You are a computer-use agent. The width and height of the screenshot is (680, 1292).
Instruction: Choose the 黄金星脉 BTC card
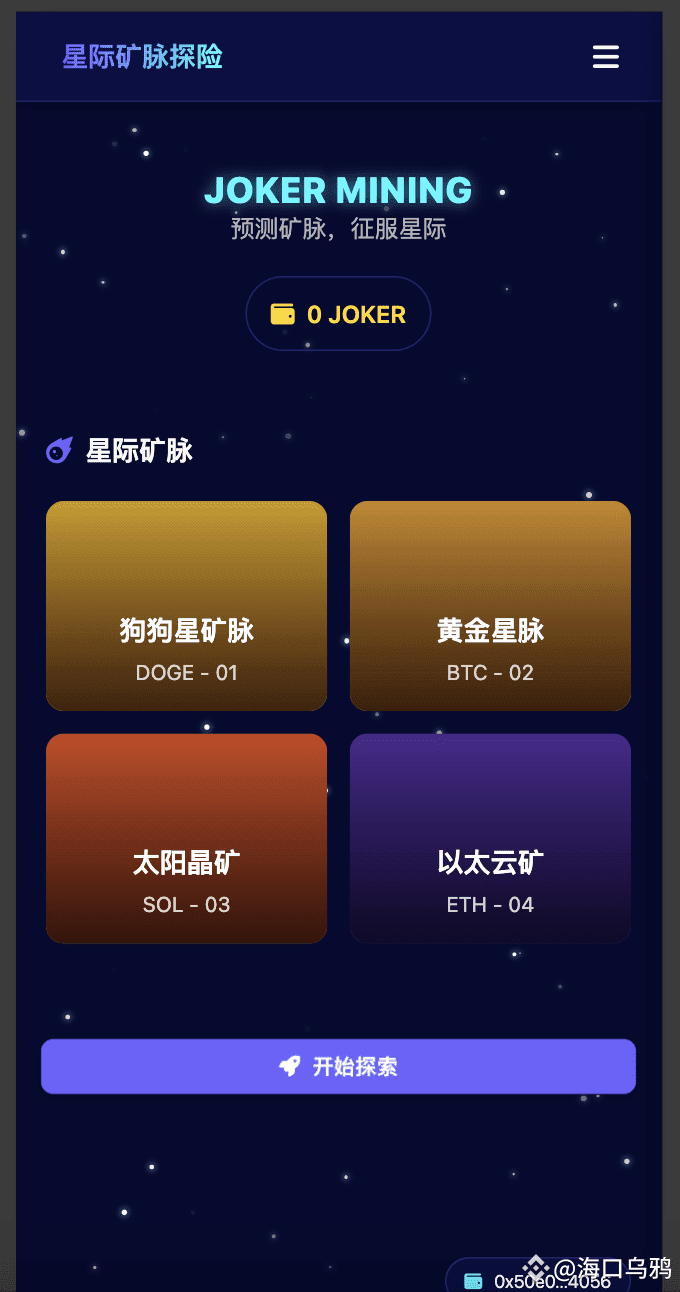click(x=490, y=606)
